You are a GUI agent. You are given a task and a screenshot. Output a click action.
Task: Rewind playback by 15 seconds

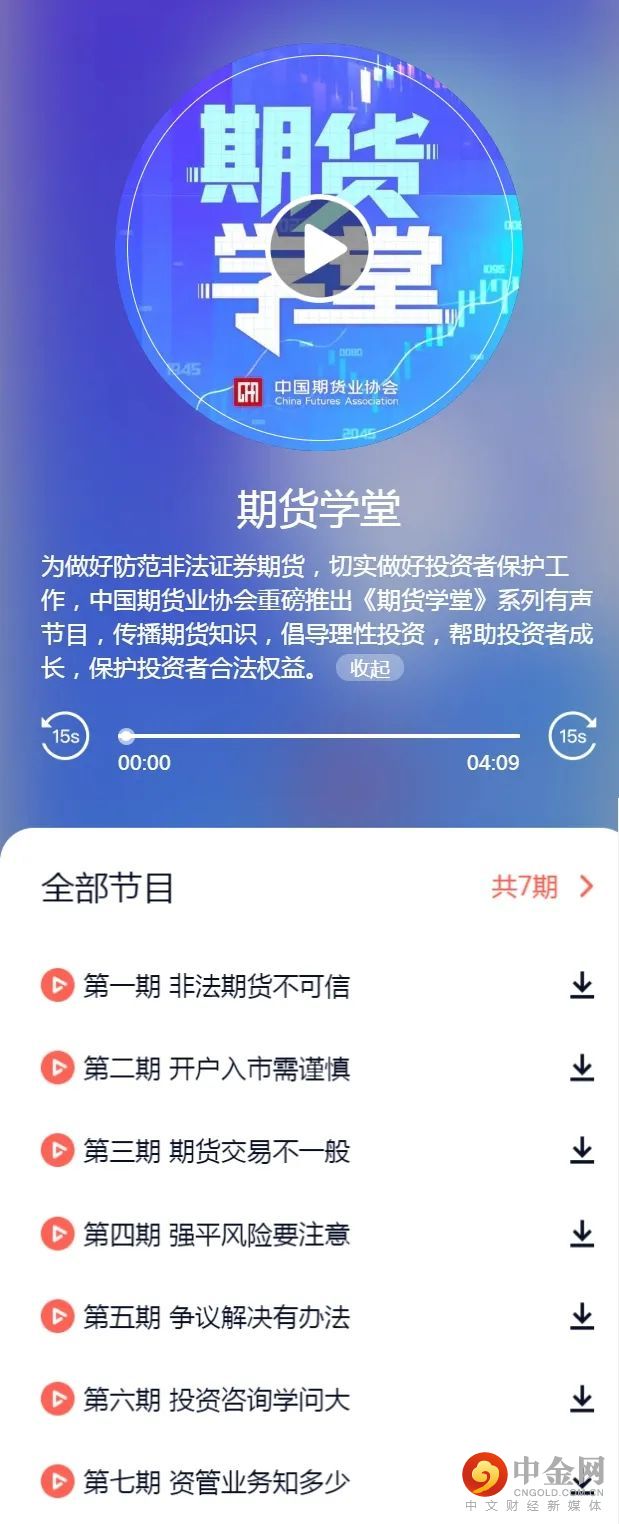coord(65,736)
